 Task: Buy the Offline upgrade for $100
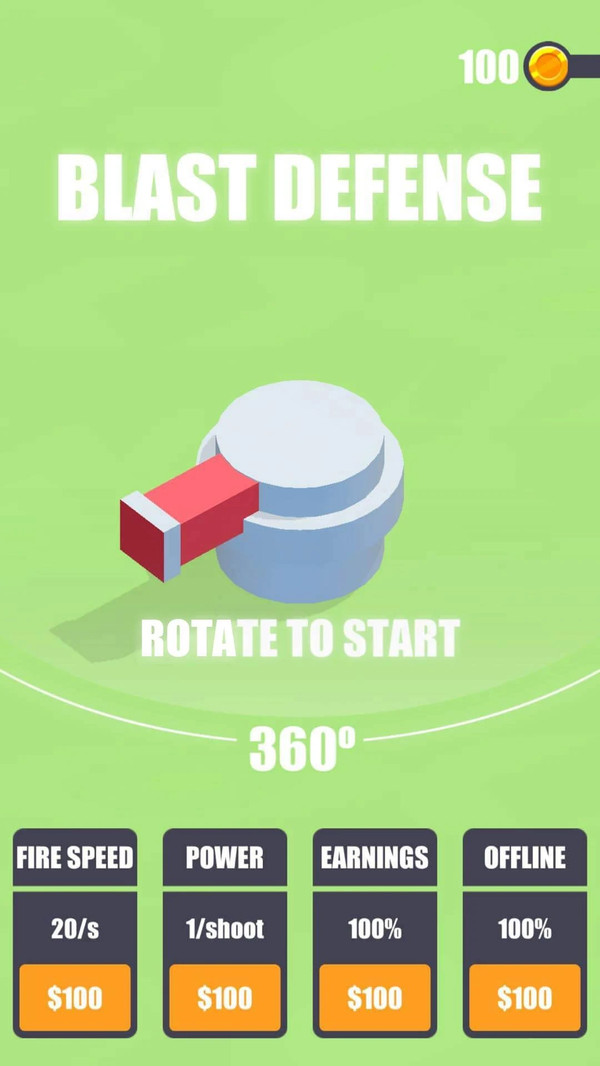(x=525, y=997)
